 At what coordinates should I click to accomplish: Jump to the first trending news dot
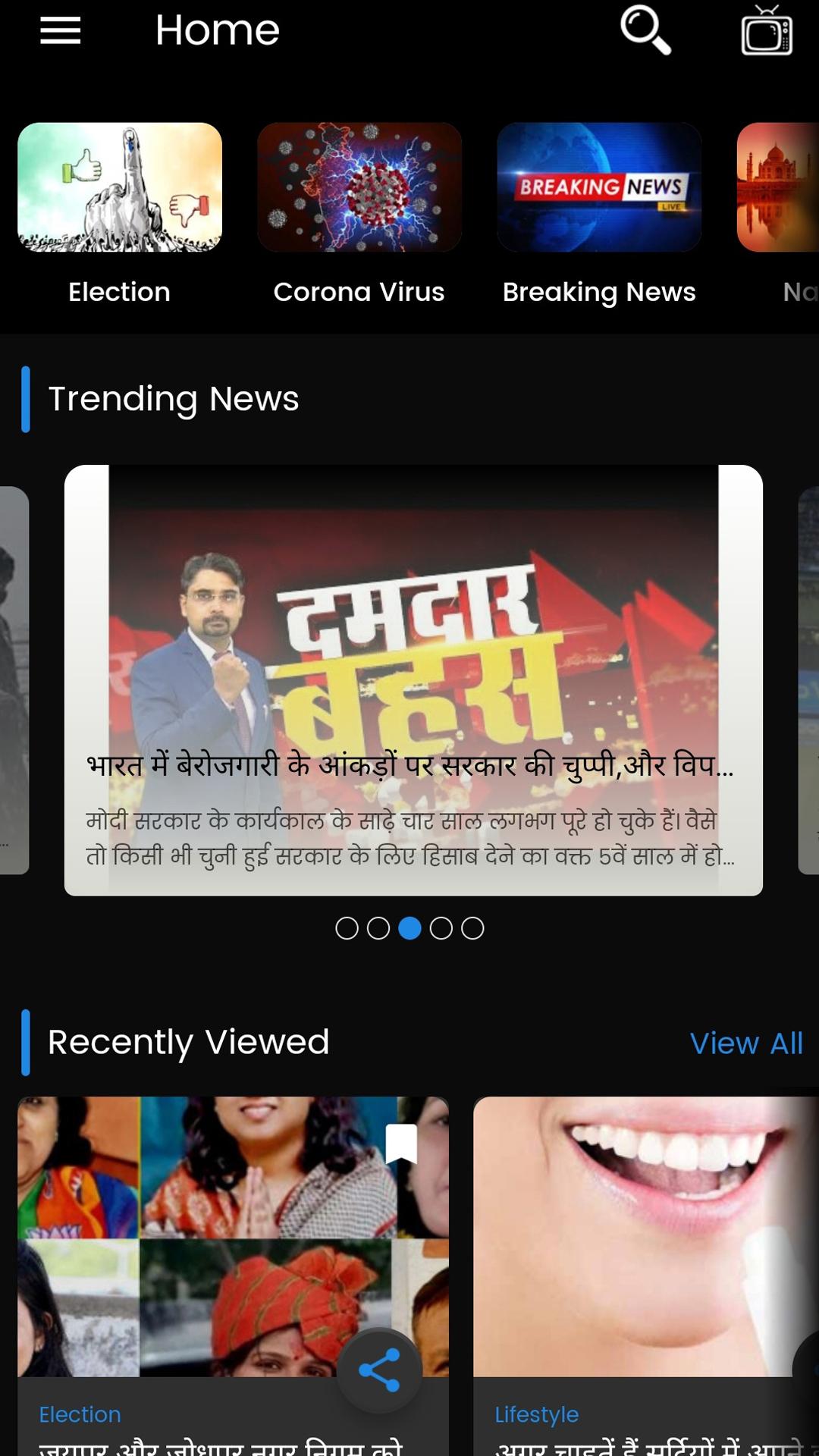tap(347, 928)
